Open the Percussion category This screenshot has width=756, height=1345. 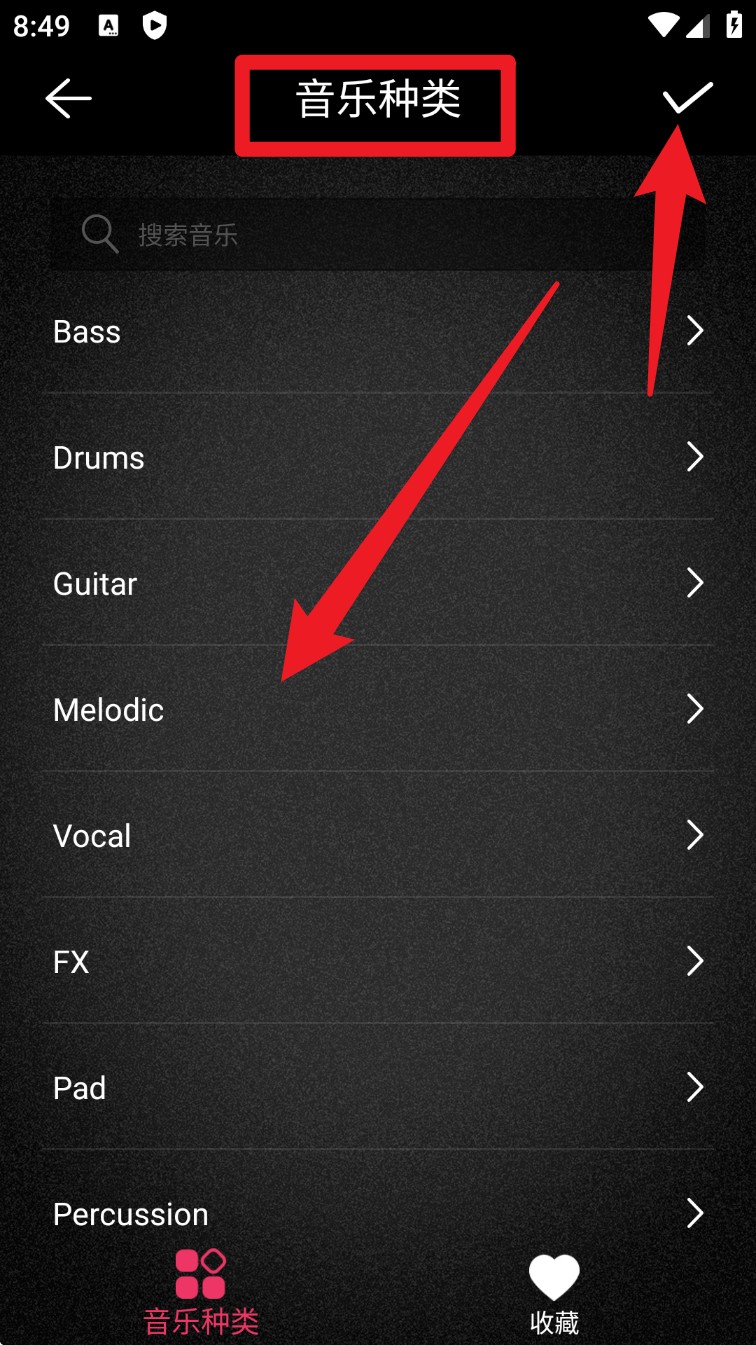pyautogui.click(x=378, y=1213)
